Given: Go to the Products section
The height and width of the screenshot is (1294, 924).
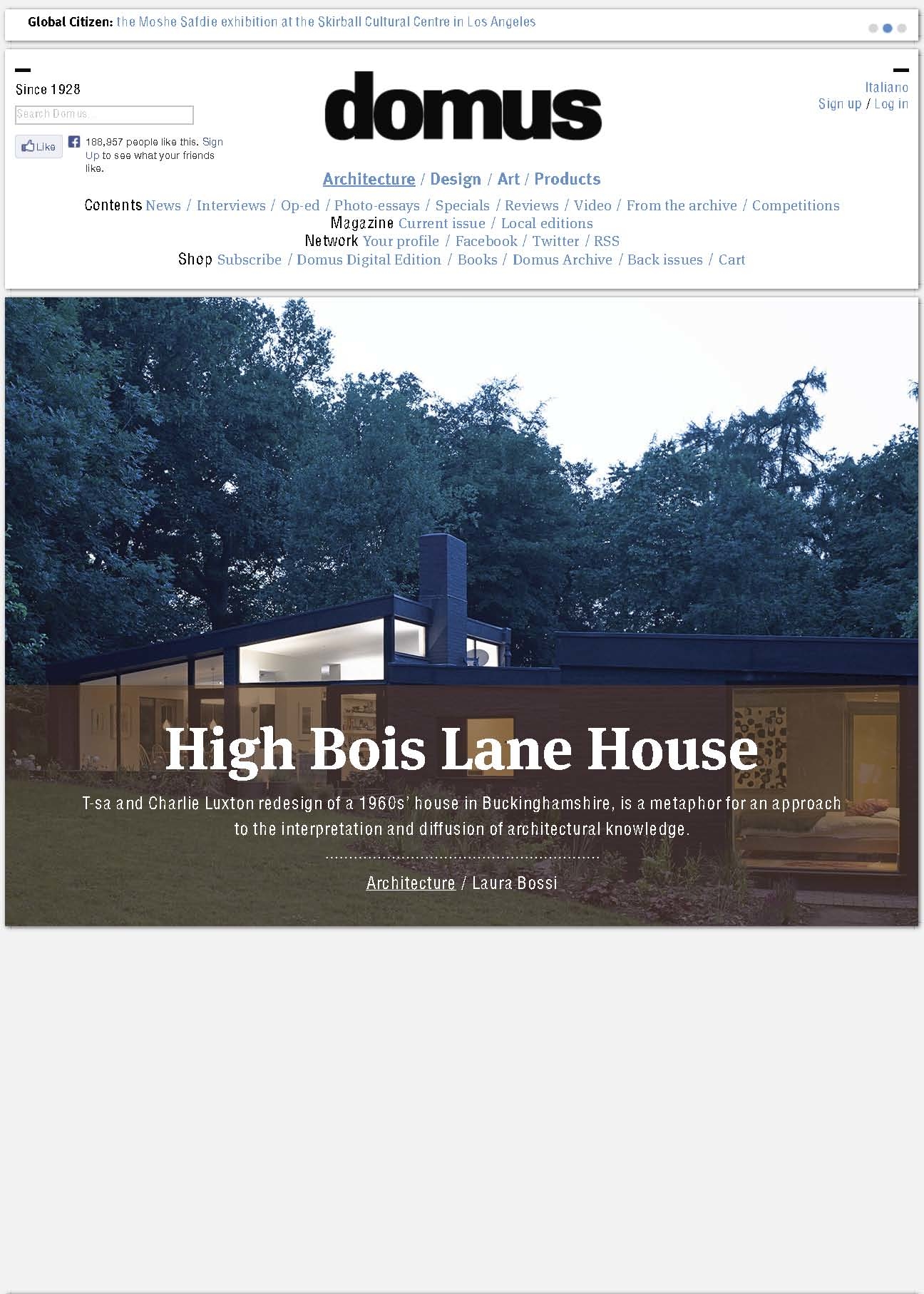Looking at the screenshot, I should [567, 179].
